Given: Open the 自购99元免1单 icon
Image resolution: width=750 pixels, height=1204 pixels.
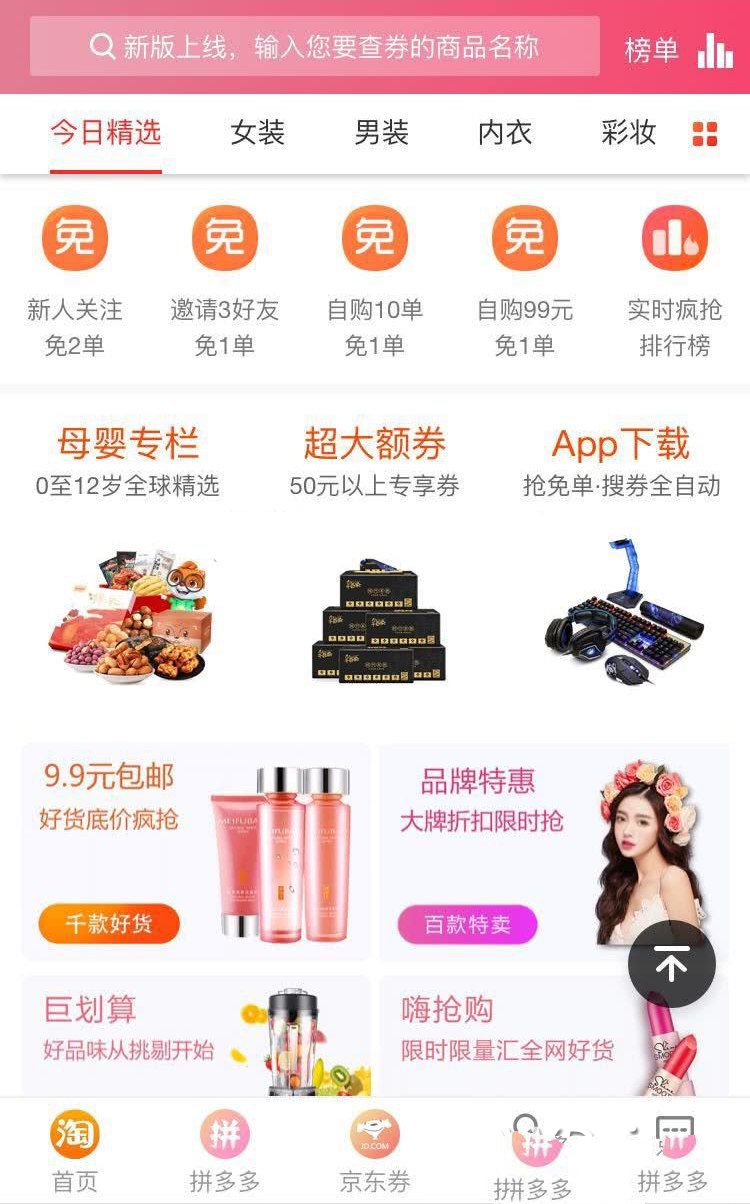Looking at the screenshot, I should coord(525,238).
